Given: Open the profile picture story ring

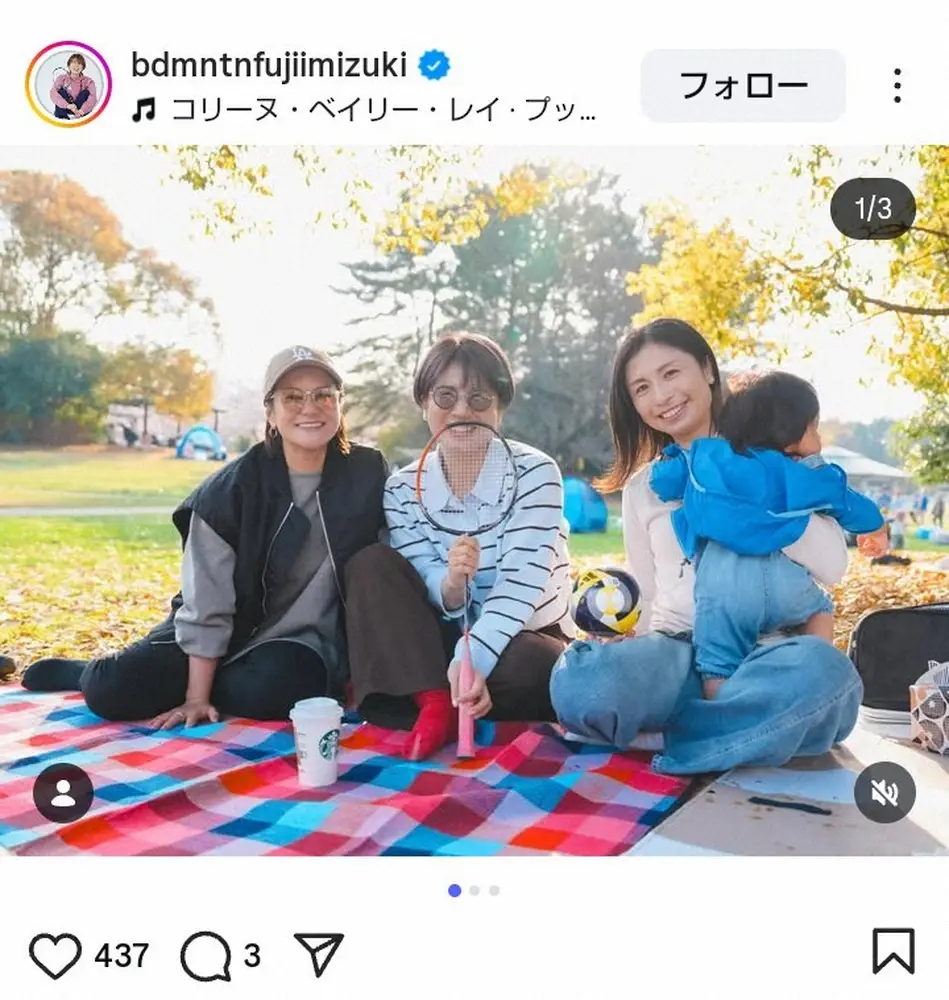Looking at the screenshot, I should click(68, 84).
